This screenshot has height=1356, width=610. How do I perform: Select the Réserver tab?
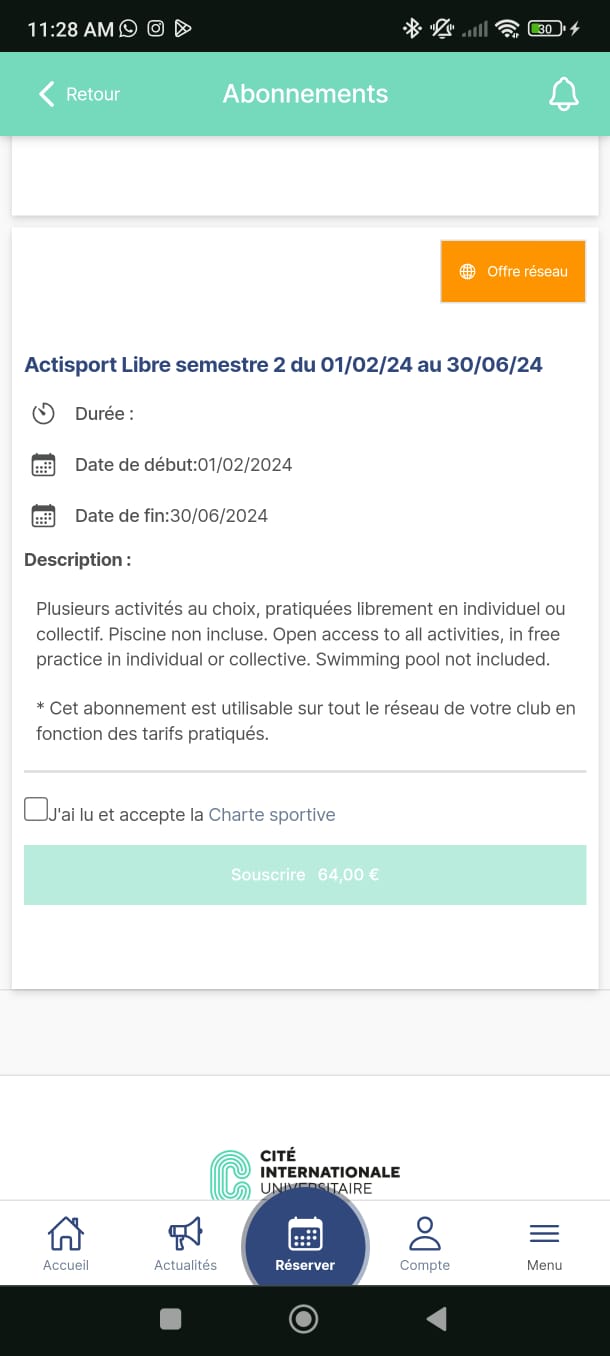[x=305, y=1245]
